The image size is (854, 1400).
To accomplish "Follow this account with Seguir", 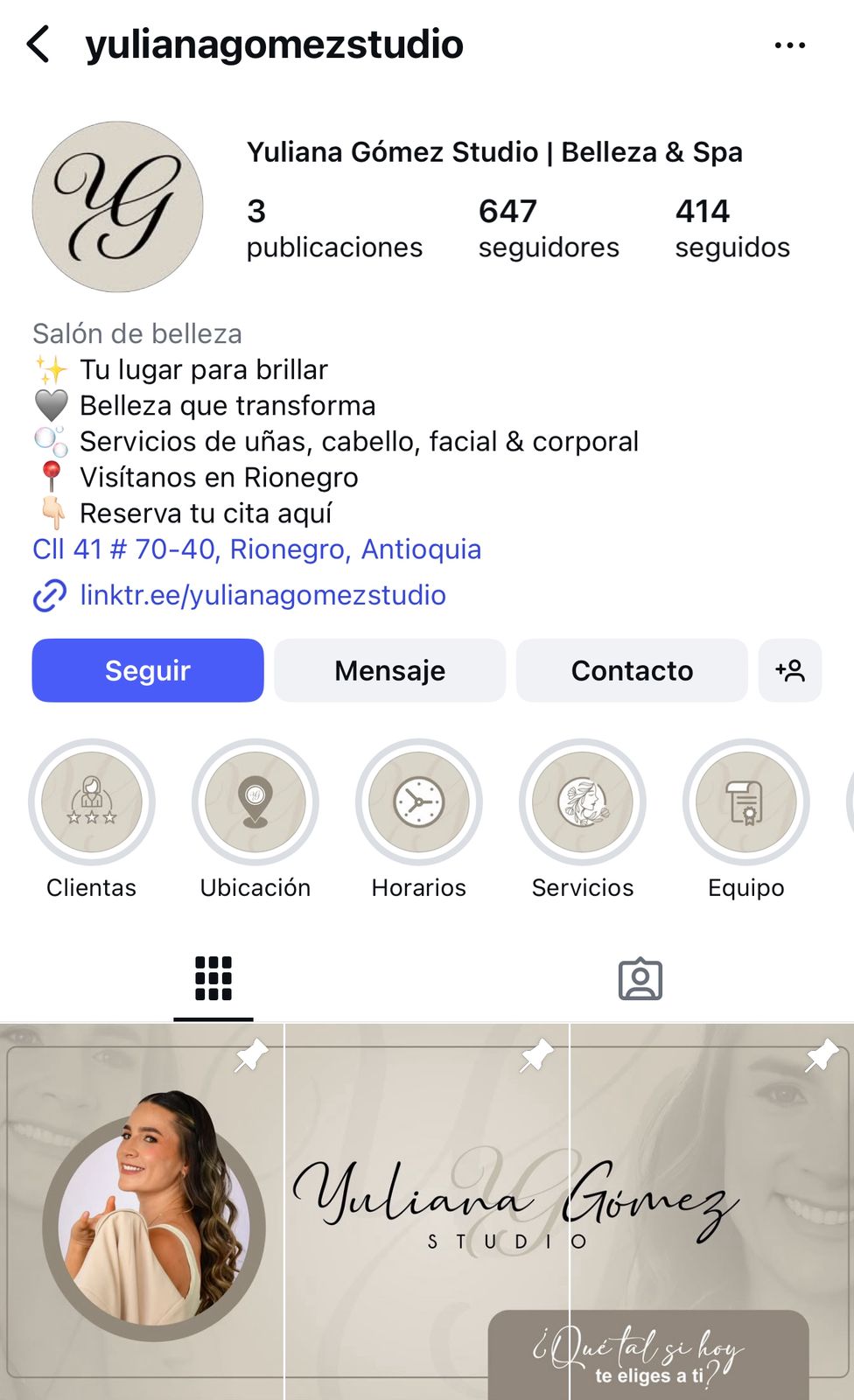I will point(148,670).
